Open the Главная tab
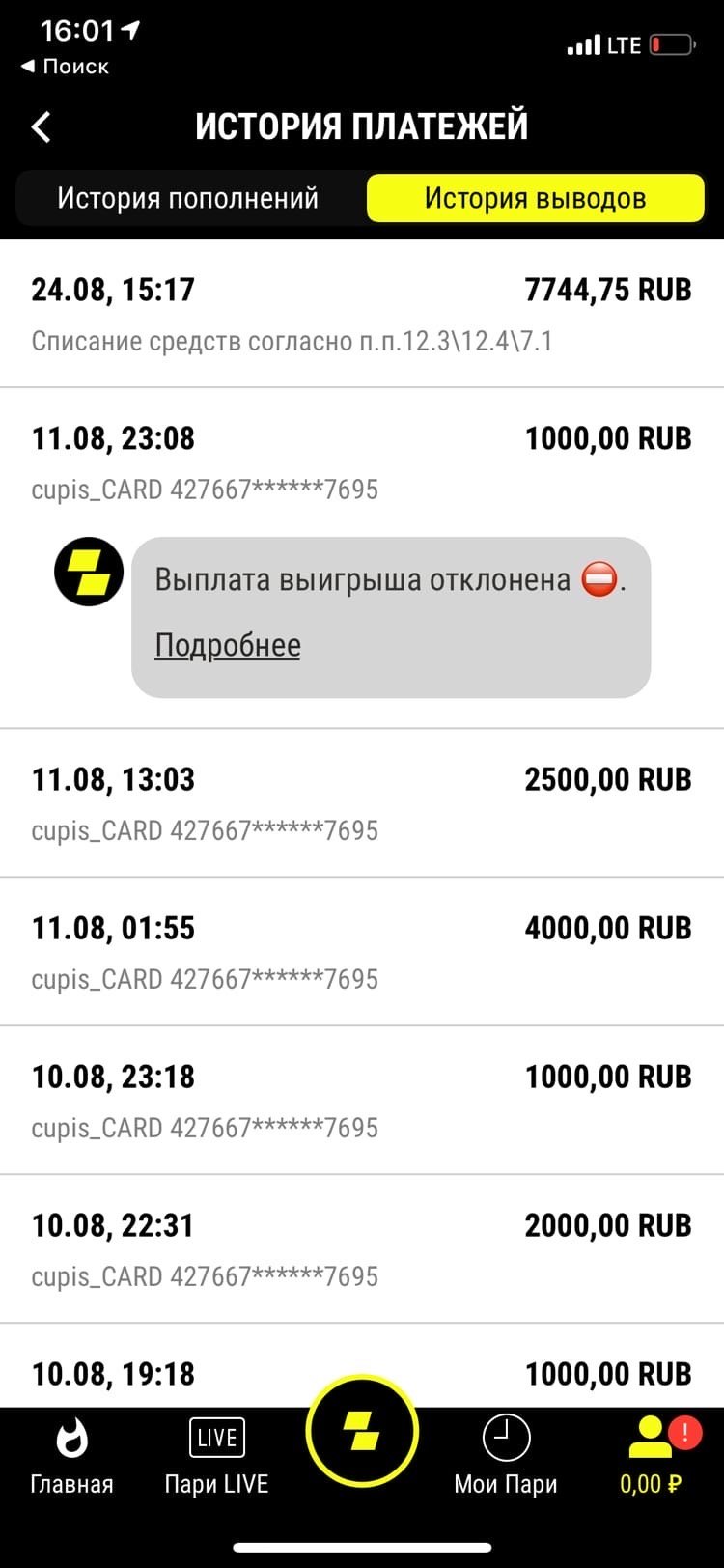Image resolution: width=724 pixels, height=1568 pixels. coord(71,1456)
